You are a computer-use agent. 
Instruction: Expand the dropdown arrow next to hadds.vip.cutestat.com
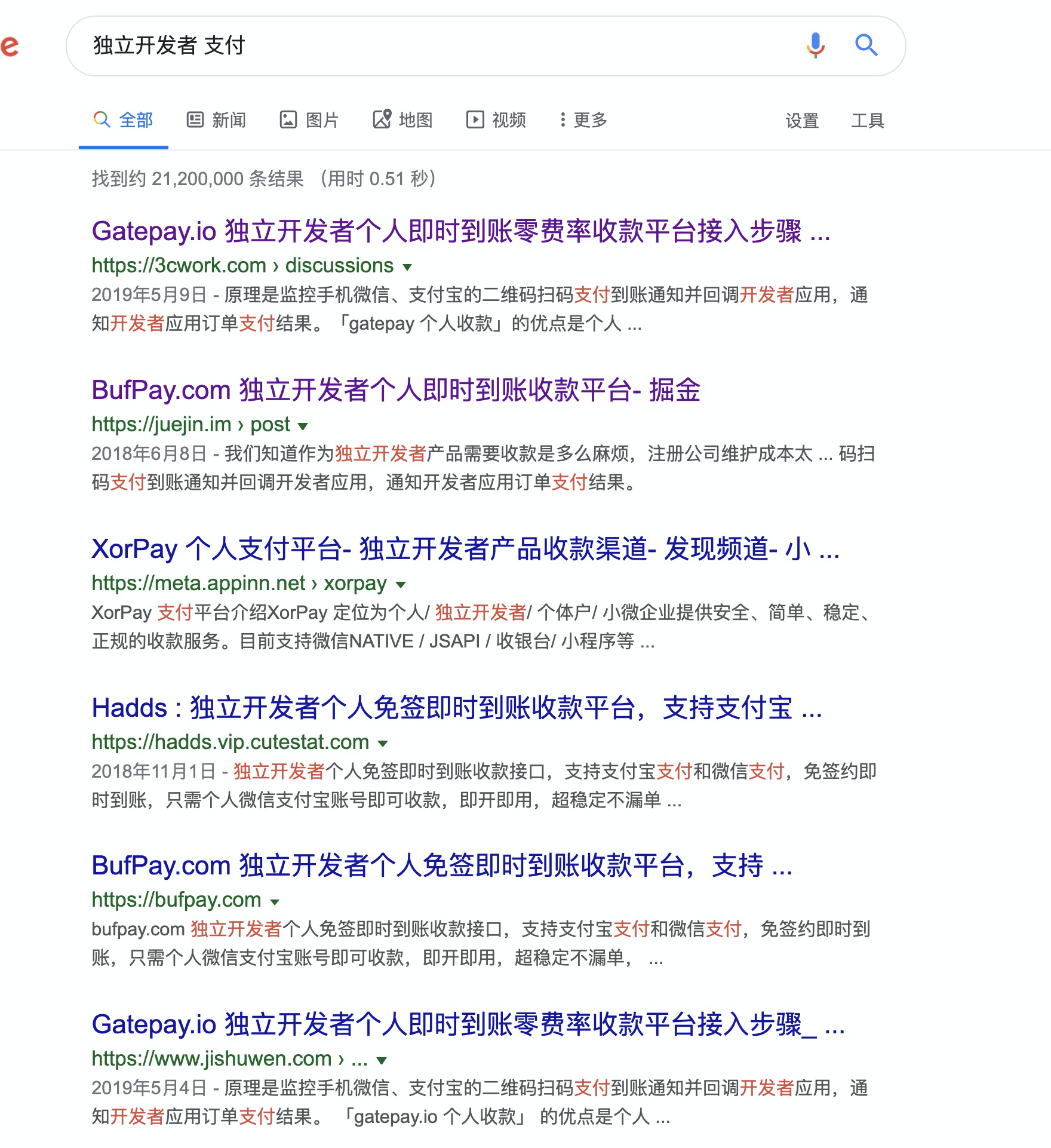pos(383,744)
